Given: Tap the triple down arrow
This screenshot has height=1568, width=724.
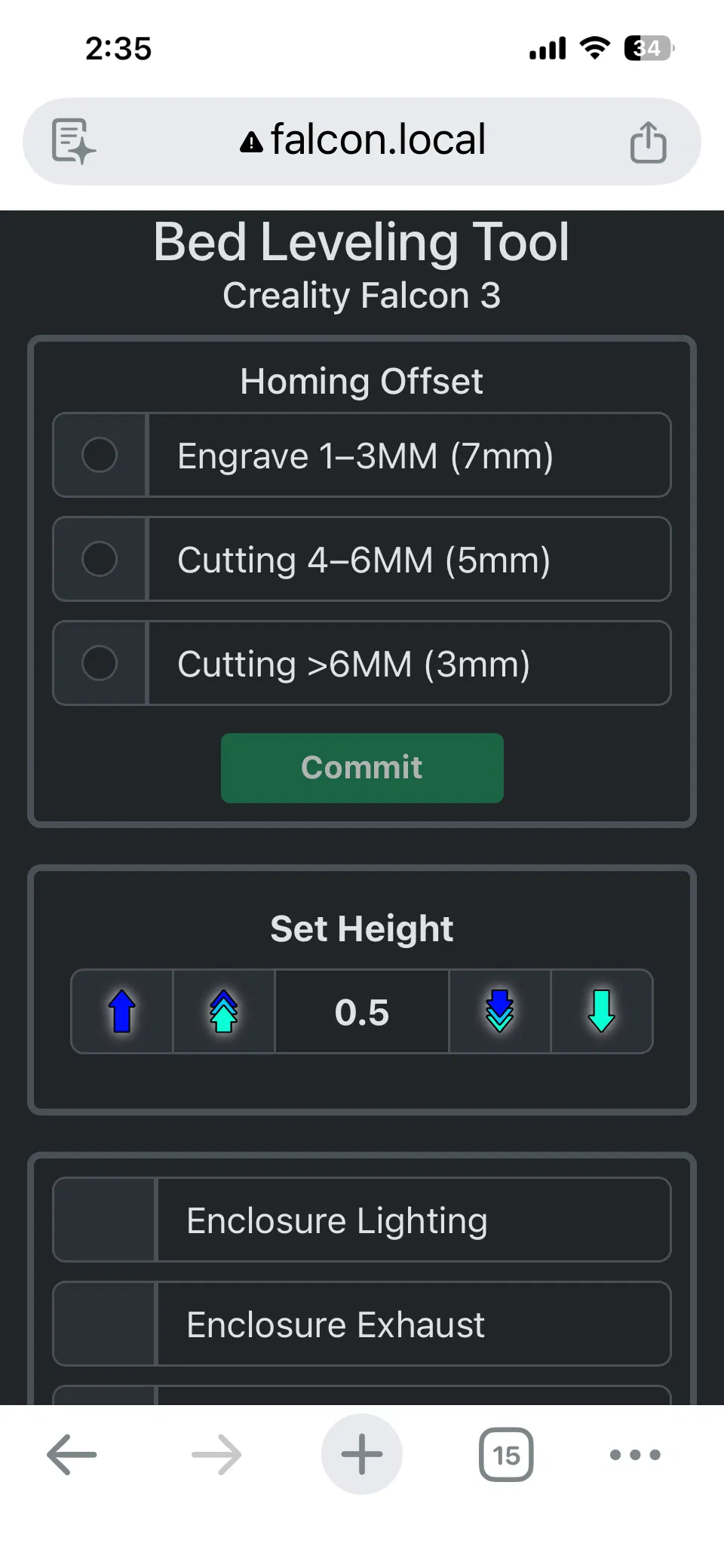Looking at the screenshot, I should pos(499,1011).
